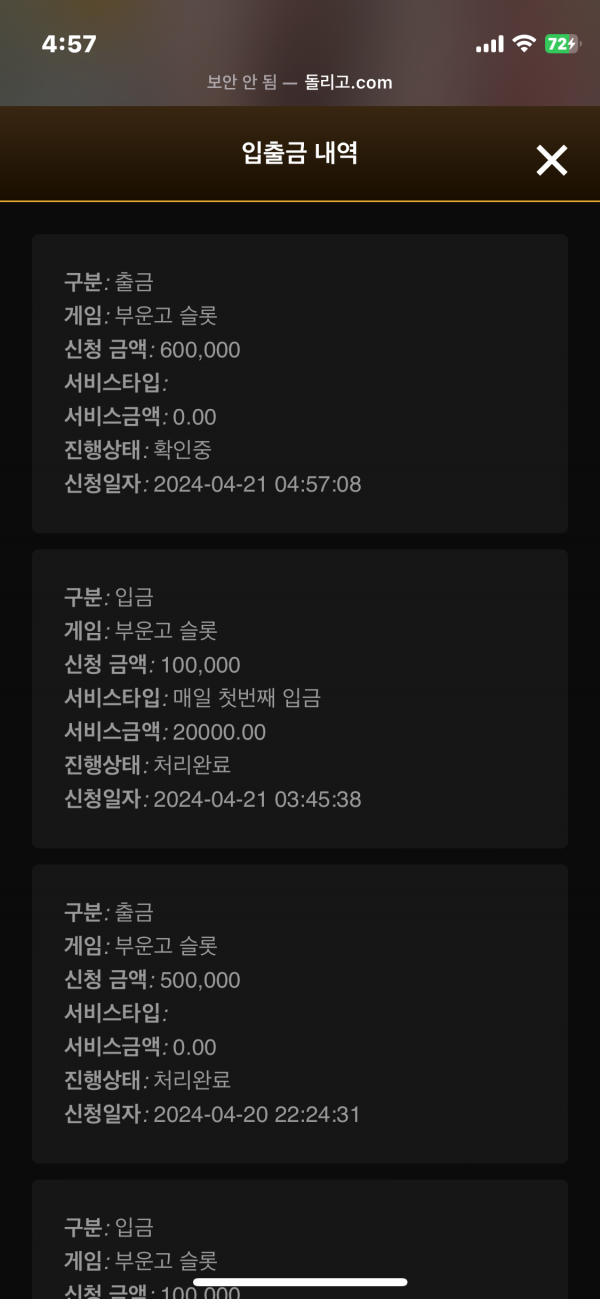Tap the 돌리고.com address bar
This screenshot has width=600, height=1299.
coord(300,83)
